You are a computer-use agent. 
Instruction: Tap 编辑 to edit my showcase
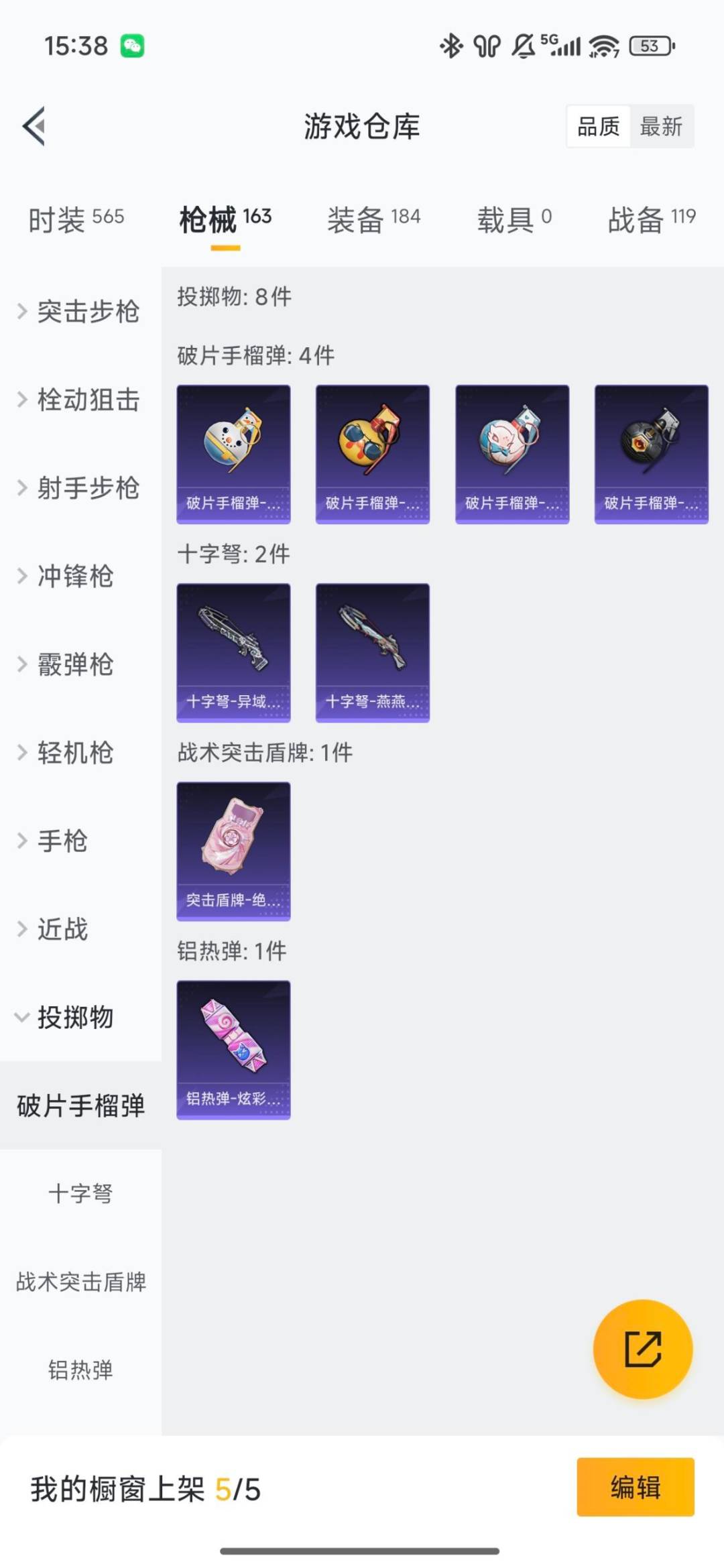coord(635,1487)
